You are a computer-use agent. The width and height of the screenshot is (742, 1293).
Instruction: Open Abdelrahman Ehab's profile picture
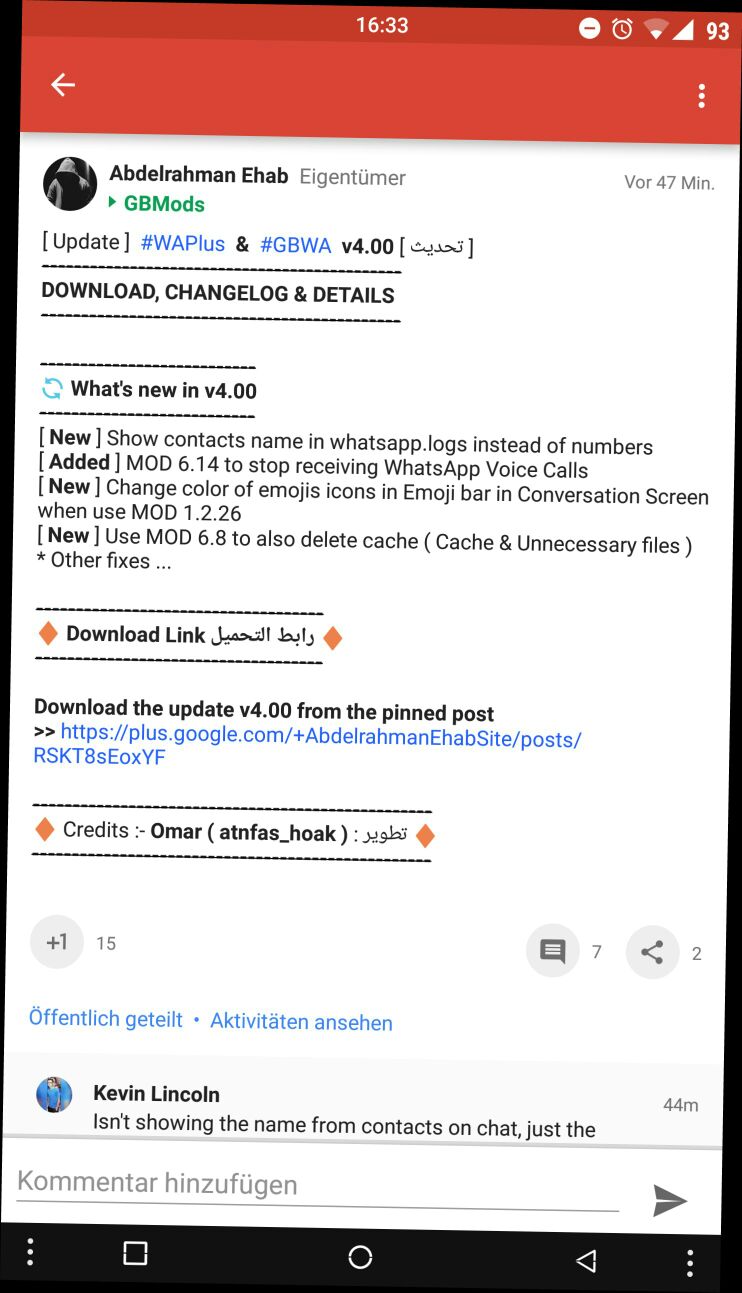coord(70,184)
